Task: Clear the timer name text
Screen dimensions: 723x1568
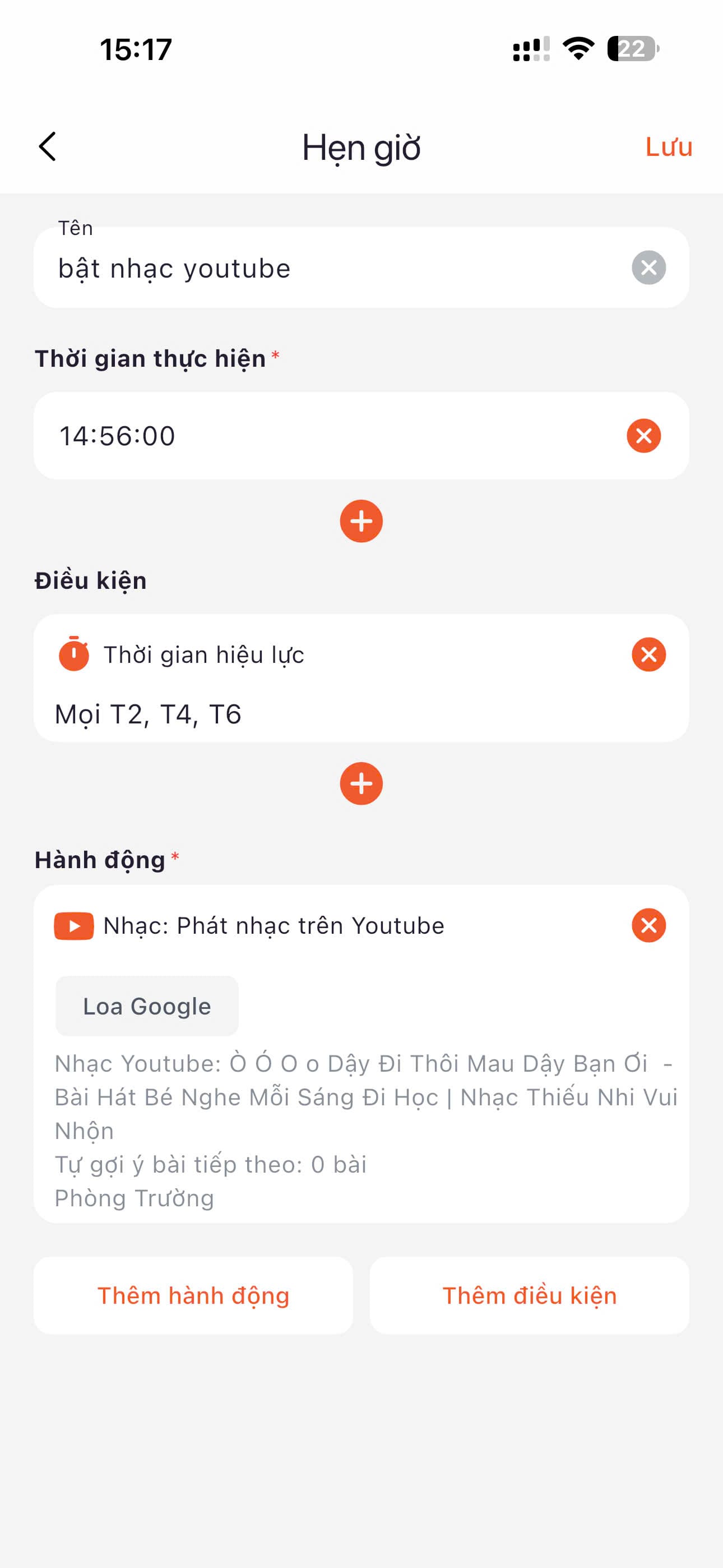Action: pyautogui.click(x=648, y=268)
